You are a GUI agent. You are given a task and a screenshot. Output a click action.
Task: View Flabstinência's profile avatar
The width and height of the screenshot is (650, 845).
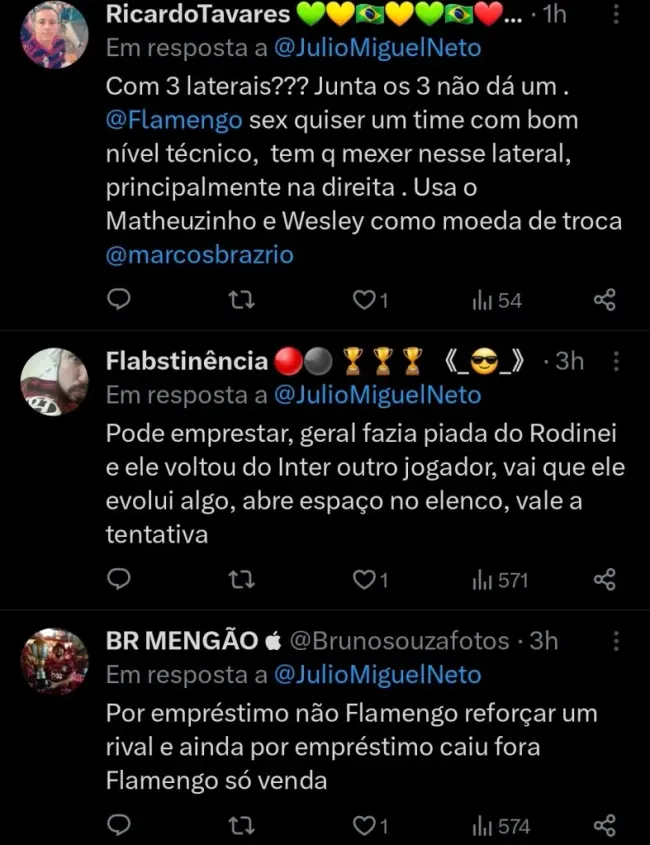tap(54, 383)
